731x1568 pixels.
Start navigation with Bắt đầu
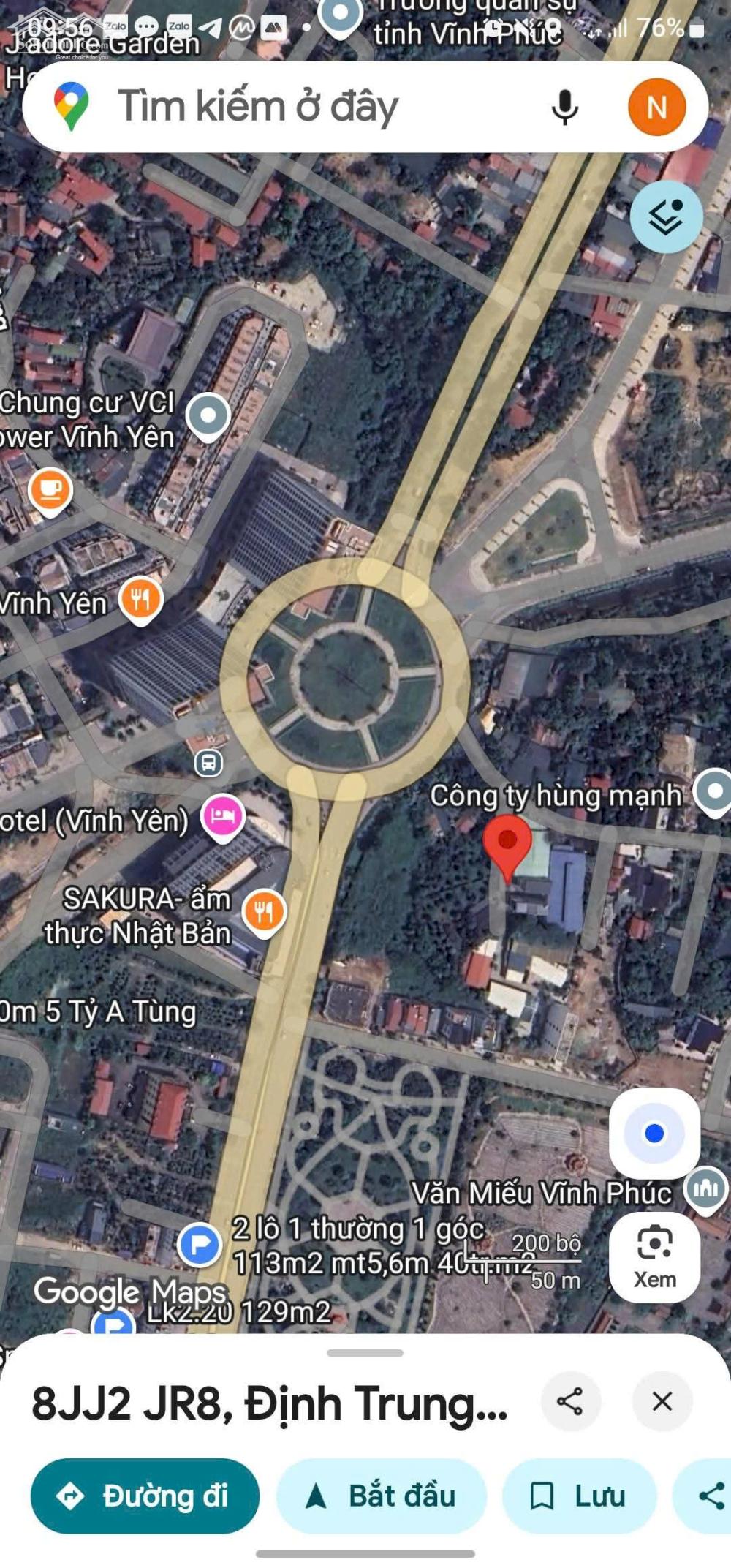pyautogui.click(x=381, y=1496)
